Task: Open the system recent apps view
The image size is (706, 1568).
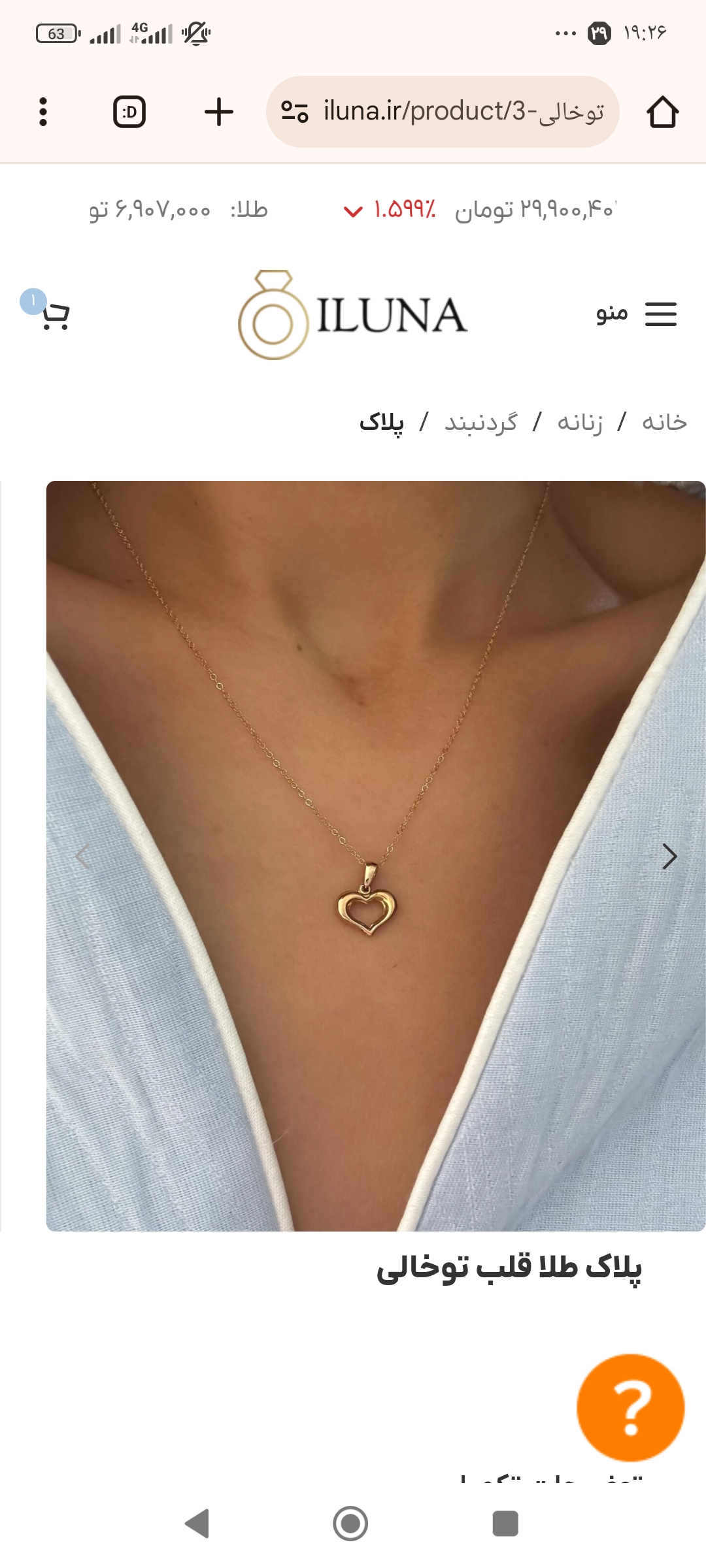Action: pos(505,1524)
